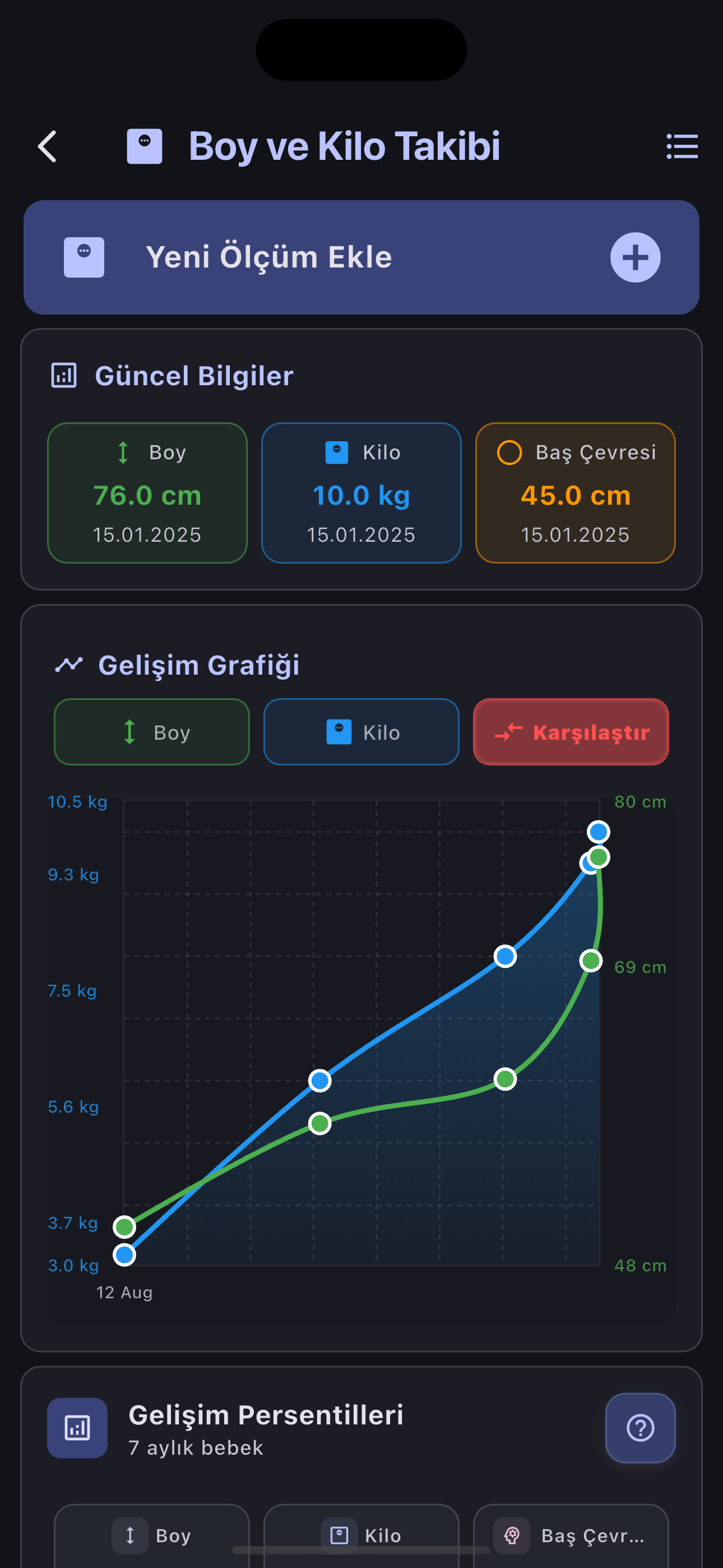
Task: Select the Boy chart tab under Gelişim Grafiği
Action: coord(151,732)
